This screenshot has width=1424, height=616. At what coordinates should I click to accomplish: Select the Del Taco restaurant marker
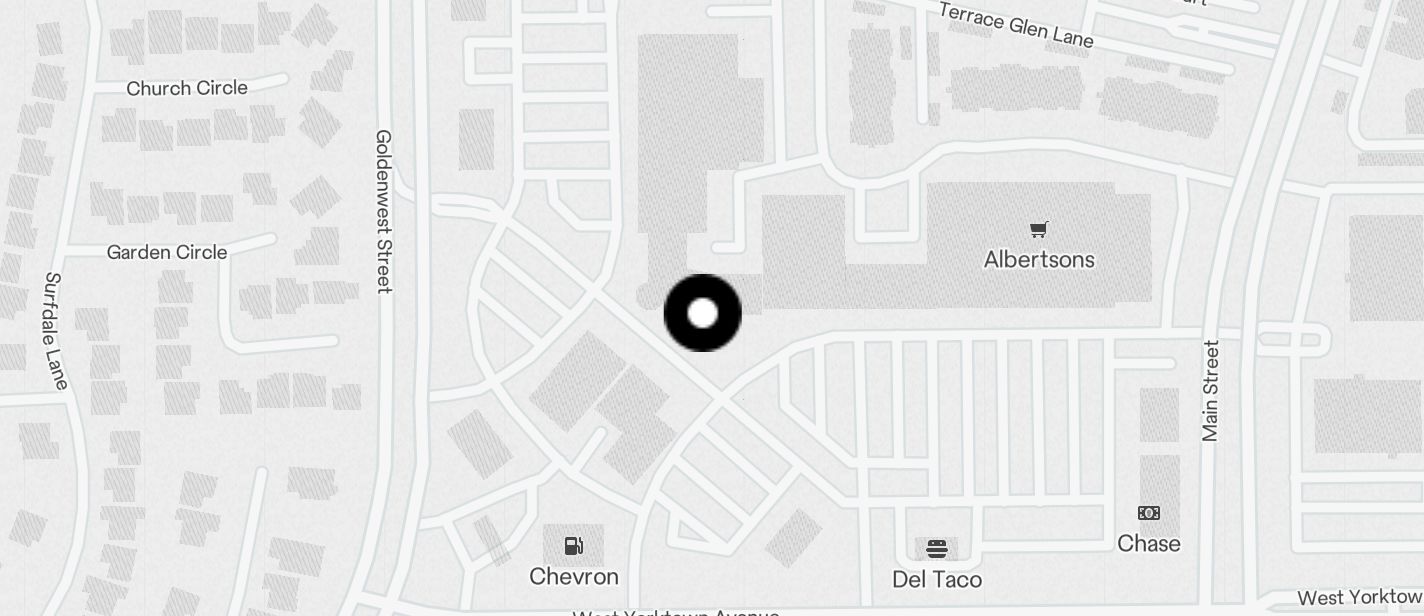937,549
